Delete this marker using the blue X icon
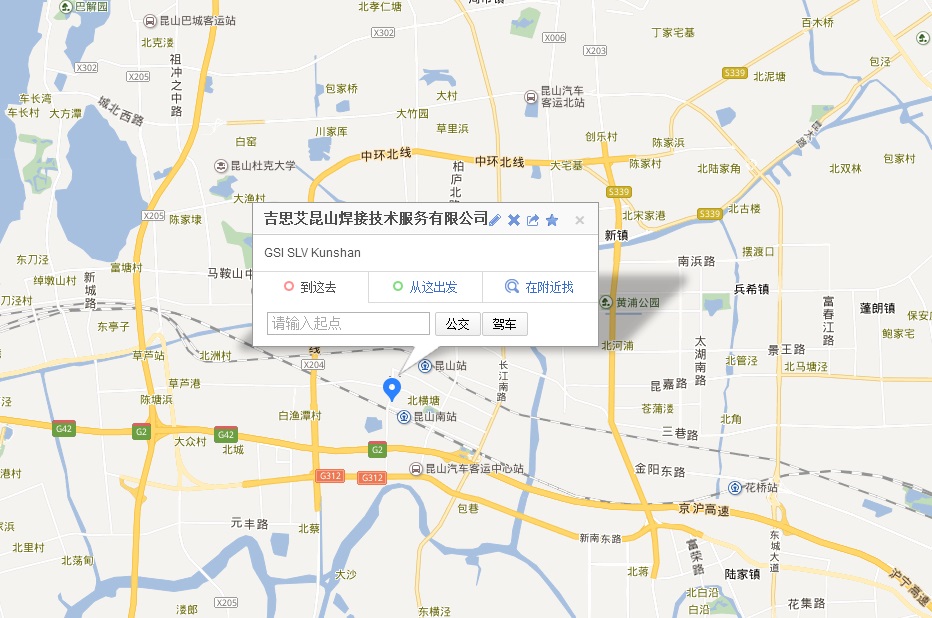This screenshot has height=618, width=932. 514,220
